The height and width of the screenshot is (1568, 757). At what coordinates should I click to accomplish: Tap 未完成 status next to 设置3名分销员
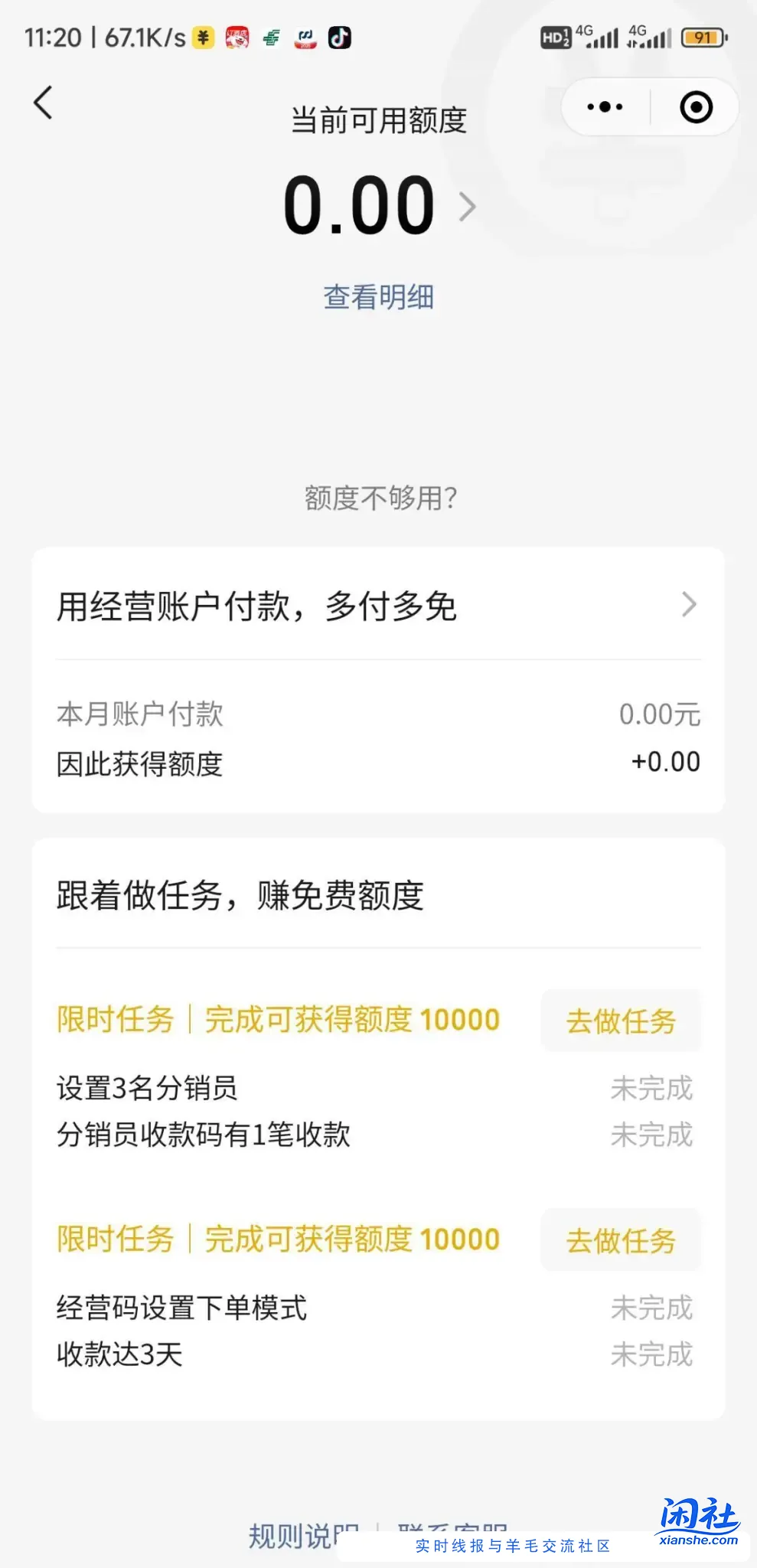coord(651,1087)
